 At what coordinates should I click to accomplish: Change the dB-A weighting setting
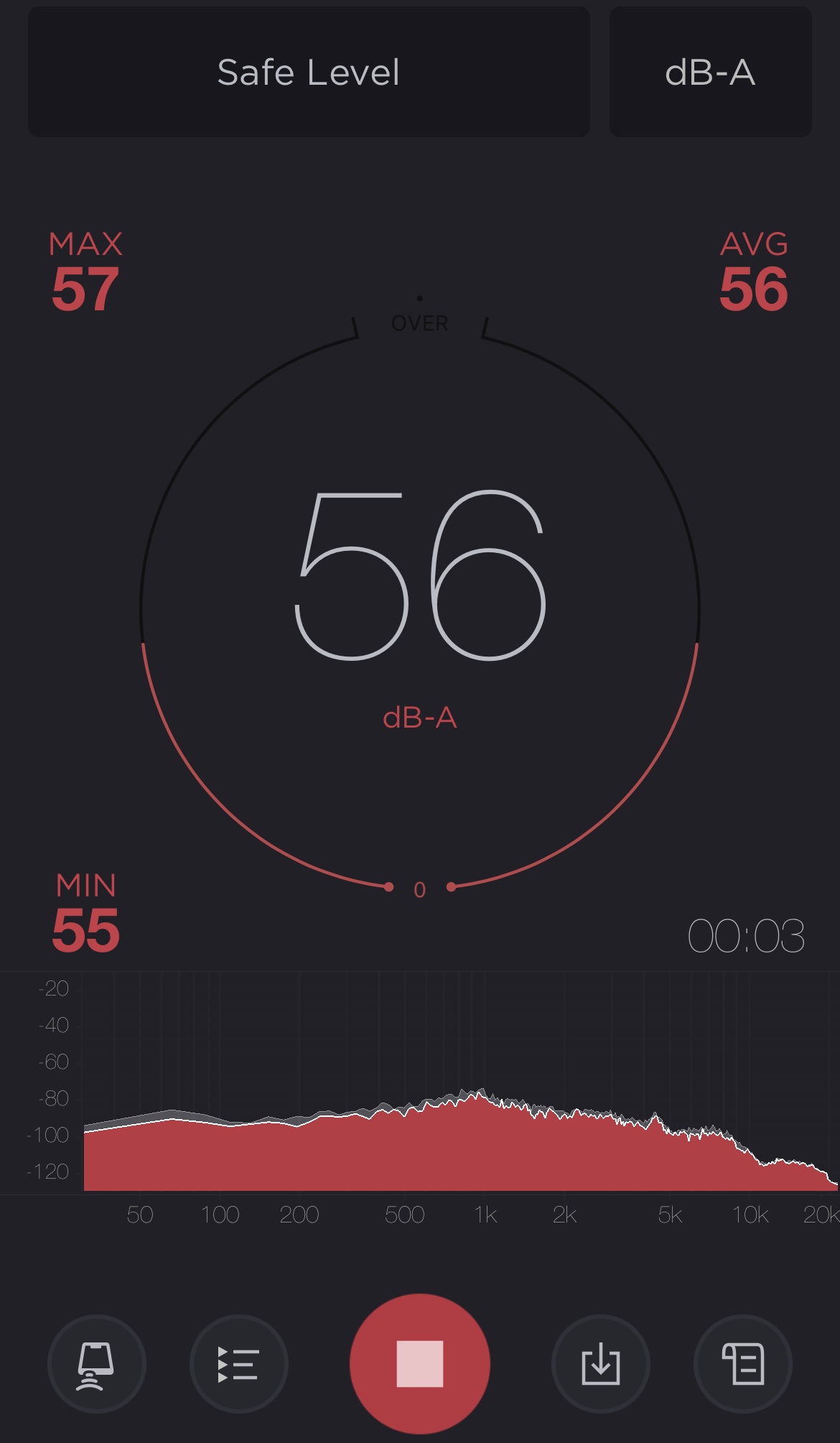point(710,72)
